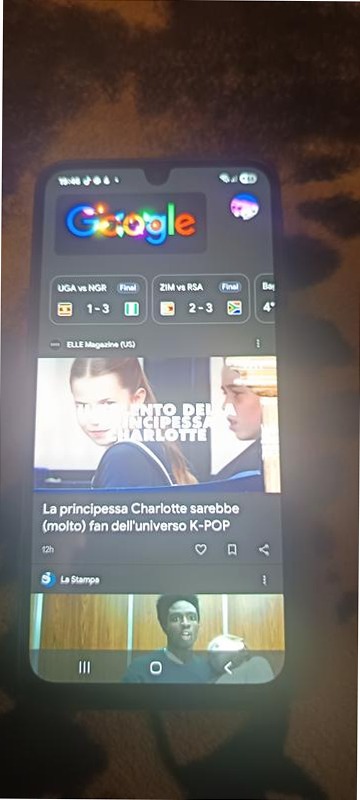Viewport: 360px width, 800px height.
Task: Open the UGA vs NGR score card
Action: pyautogui.click(x=98, y=299)
